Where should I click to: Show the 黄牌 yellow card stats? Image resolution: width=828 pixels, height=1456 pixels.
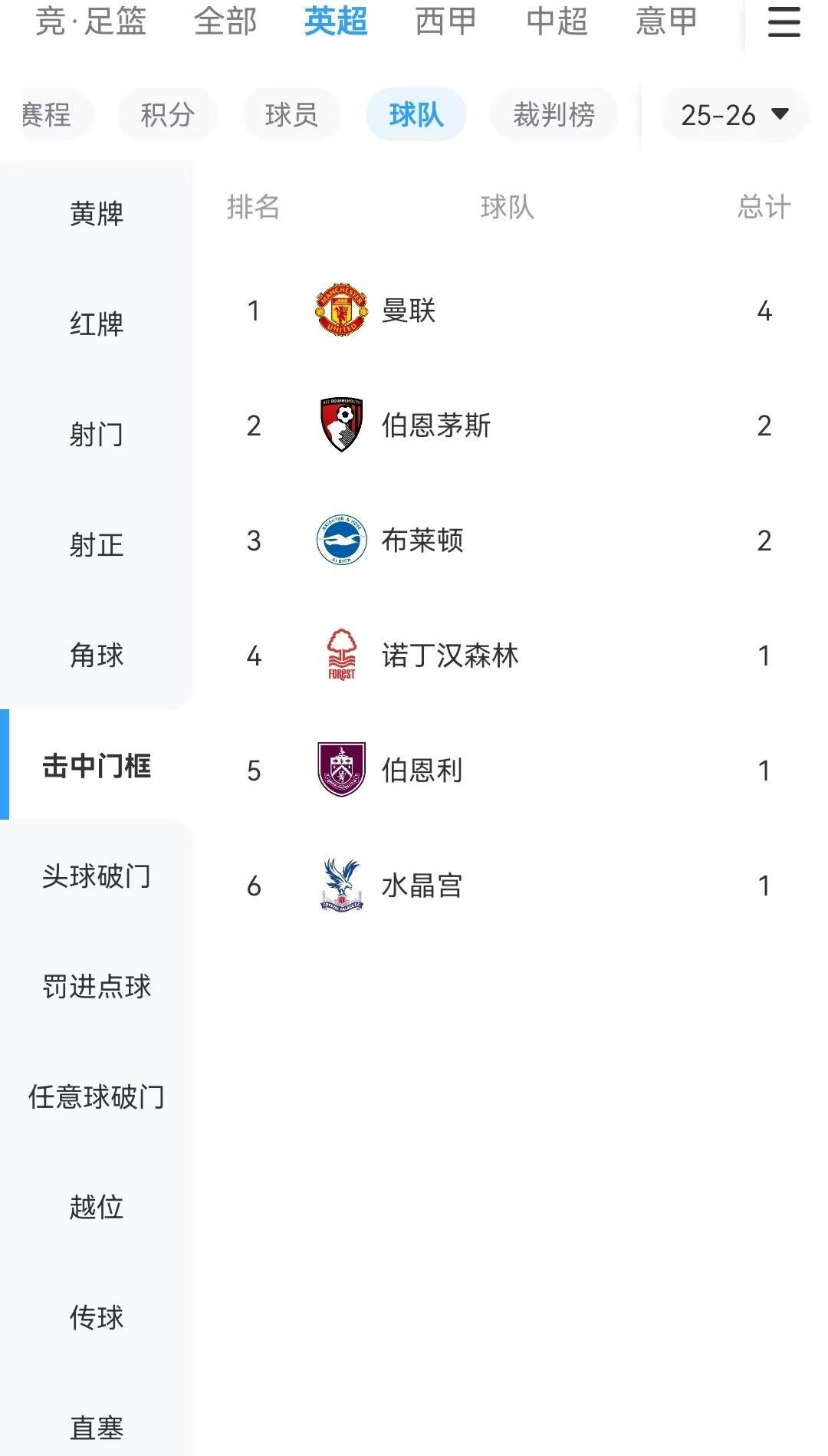tap(97, 214)
